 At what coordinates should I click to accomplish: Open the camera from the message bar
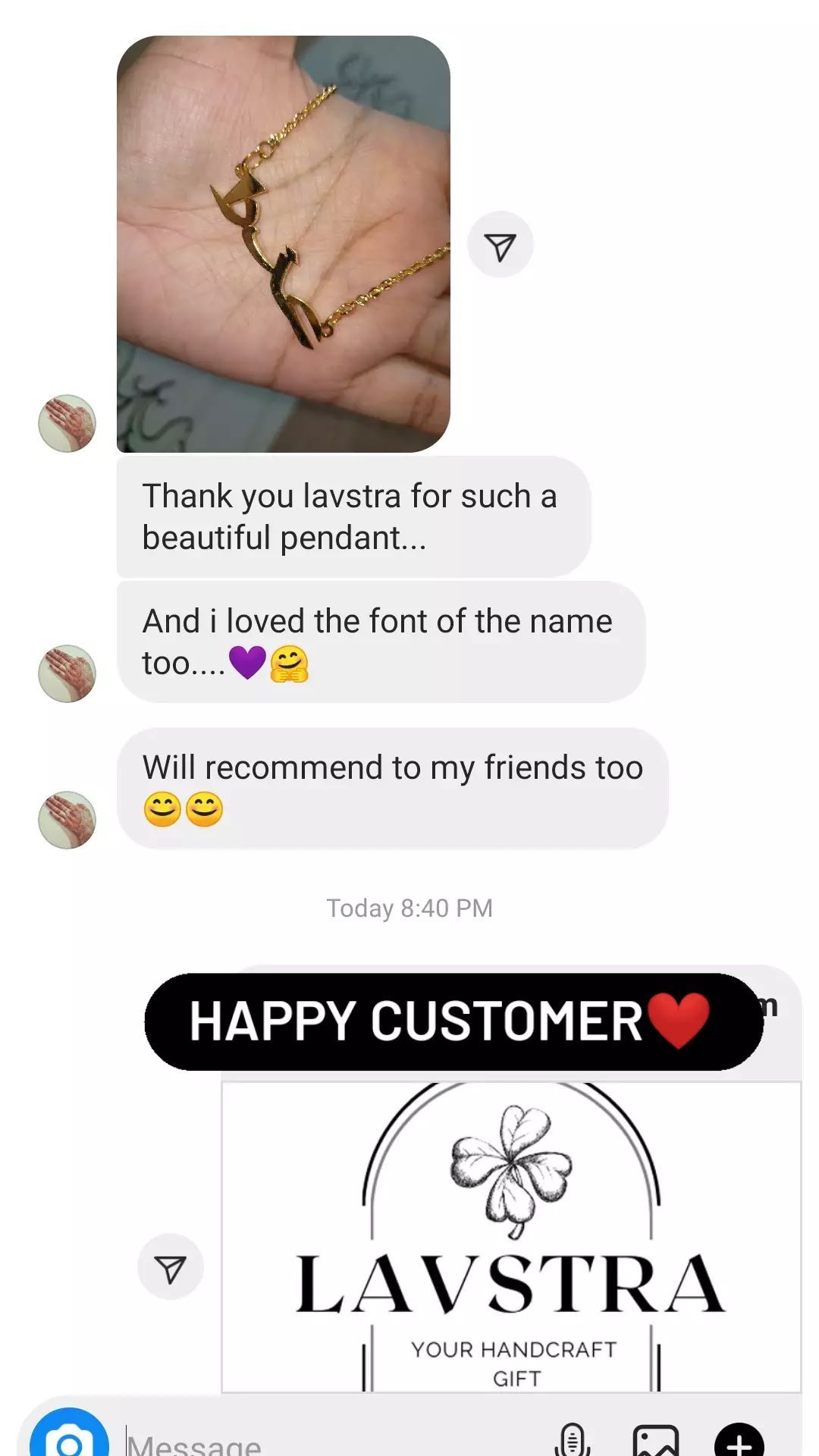[x=69, y=1435]
